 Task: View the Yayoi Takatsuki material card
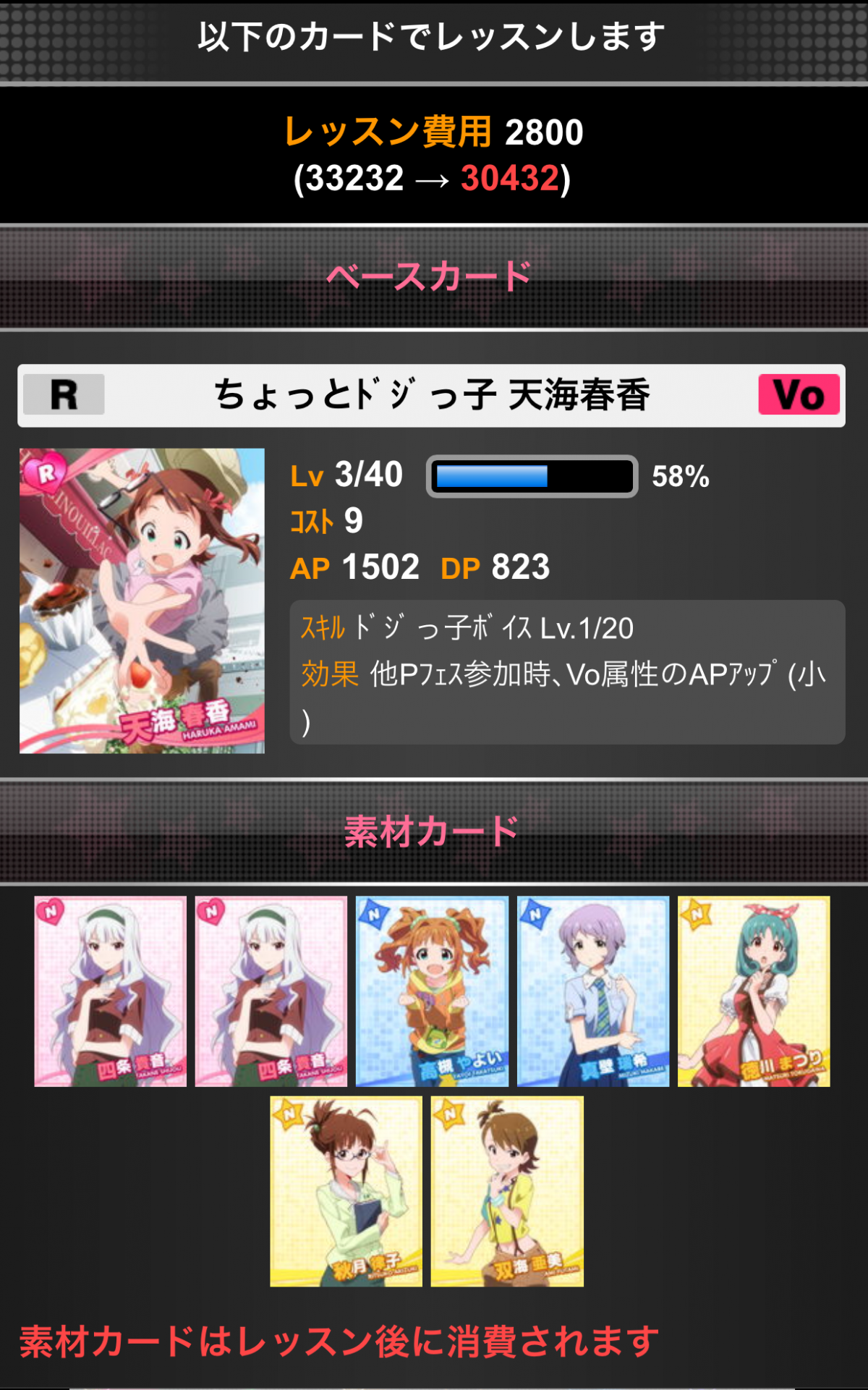pos(432,991)
